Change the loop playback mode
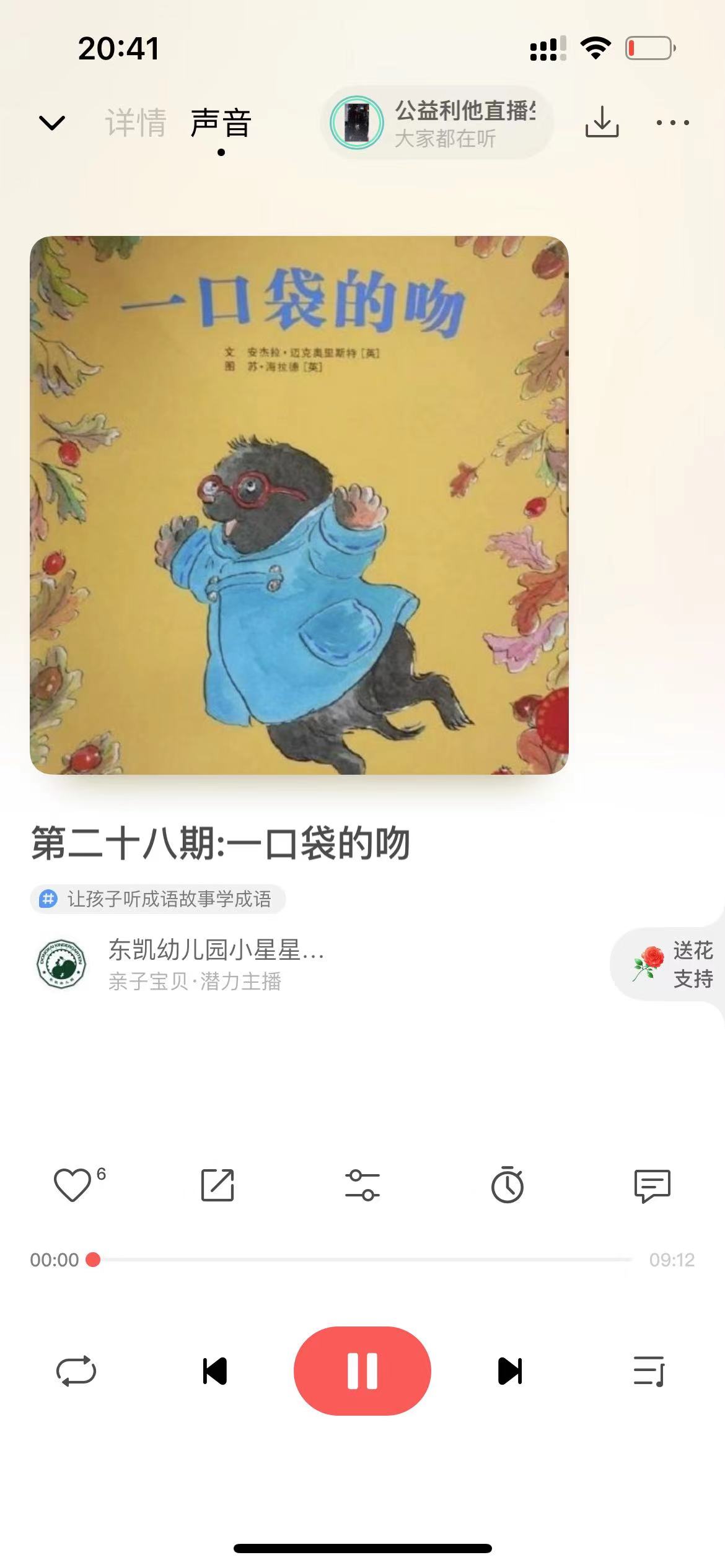This screenshot has width=725, height=1568. 76,1370
